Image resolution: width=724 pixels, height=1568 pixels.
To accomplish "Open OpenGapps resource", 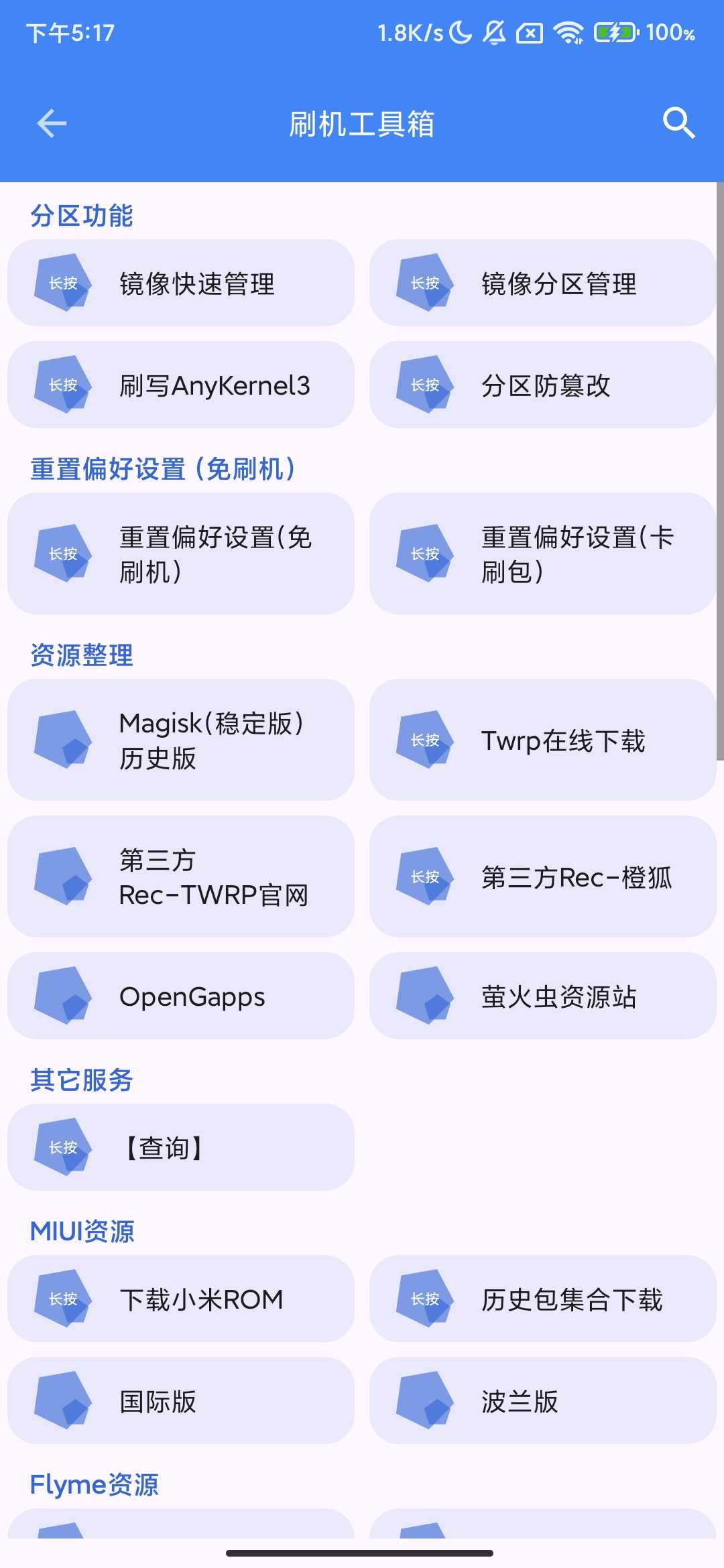I will (x=181, y=996).
